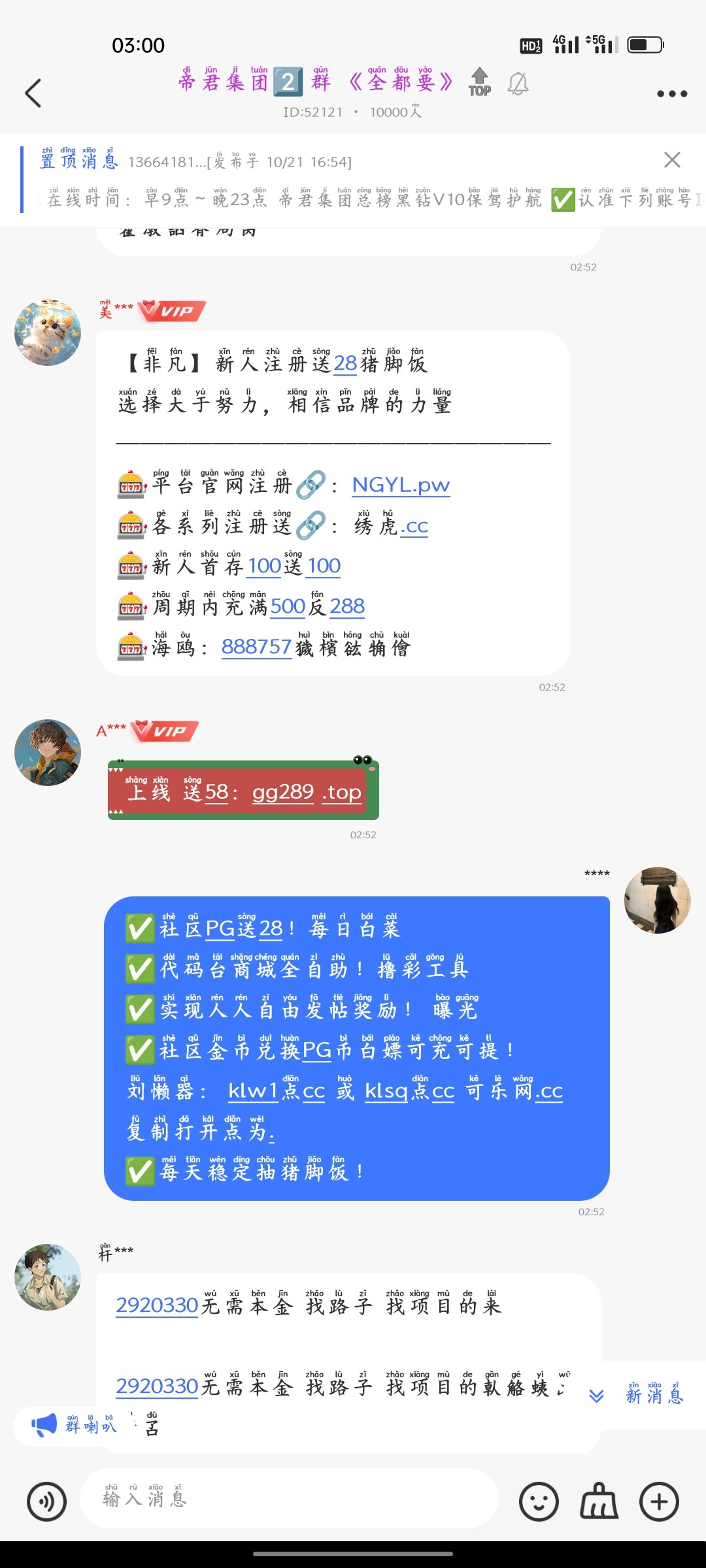Tap the 888757 number link
This screenshot has width=706, height=1568.
[256, 647]
